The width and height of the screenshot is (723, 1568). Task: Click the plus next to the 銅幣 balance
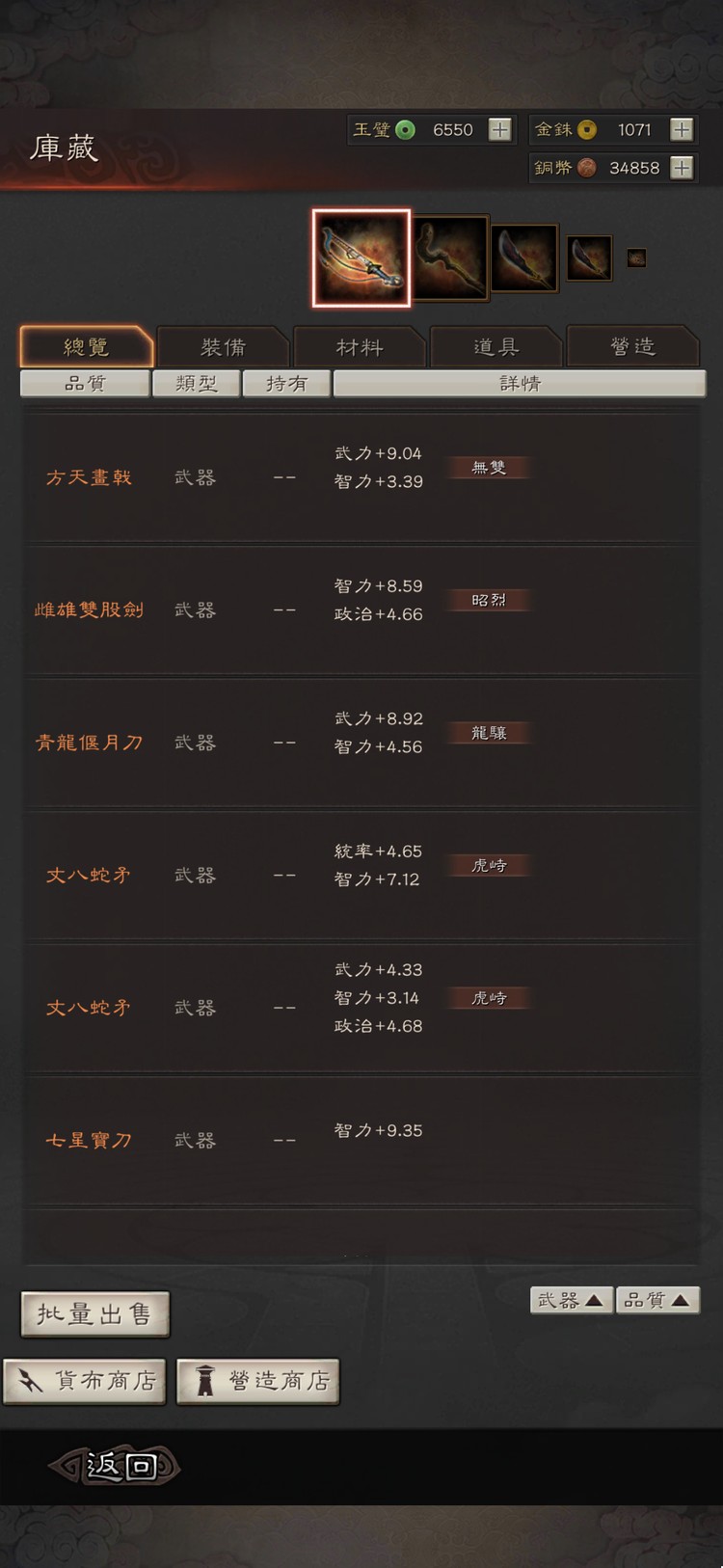[683, 168]
